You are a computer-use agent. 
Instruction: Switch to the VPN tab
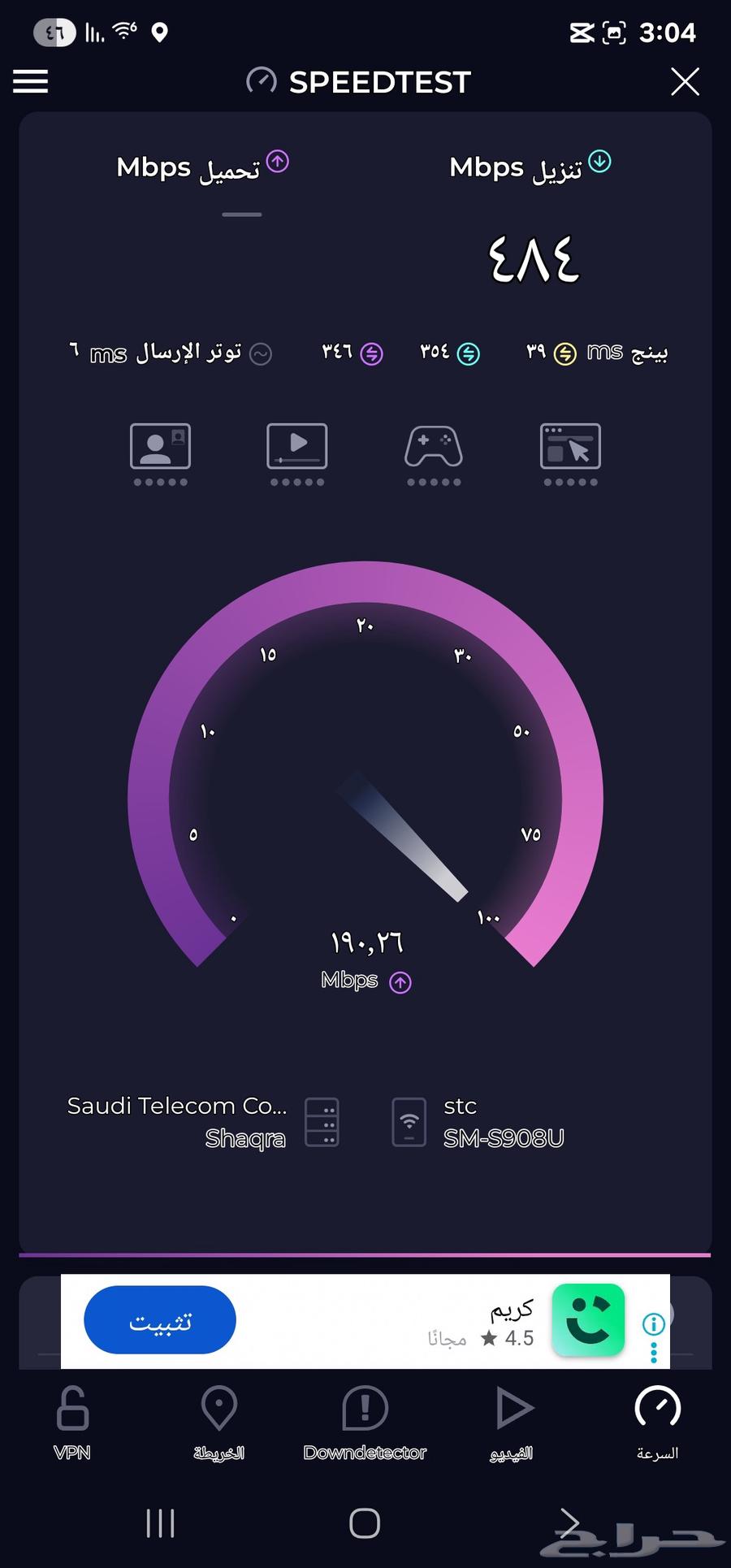(72, 1423)
